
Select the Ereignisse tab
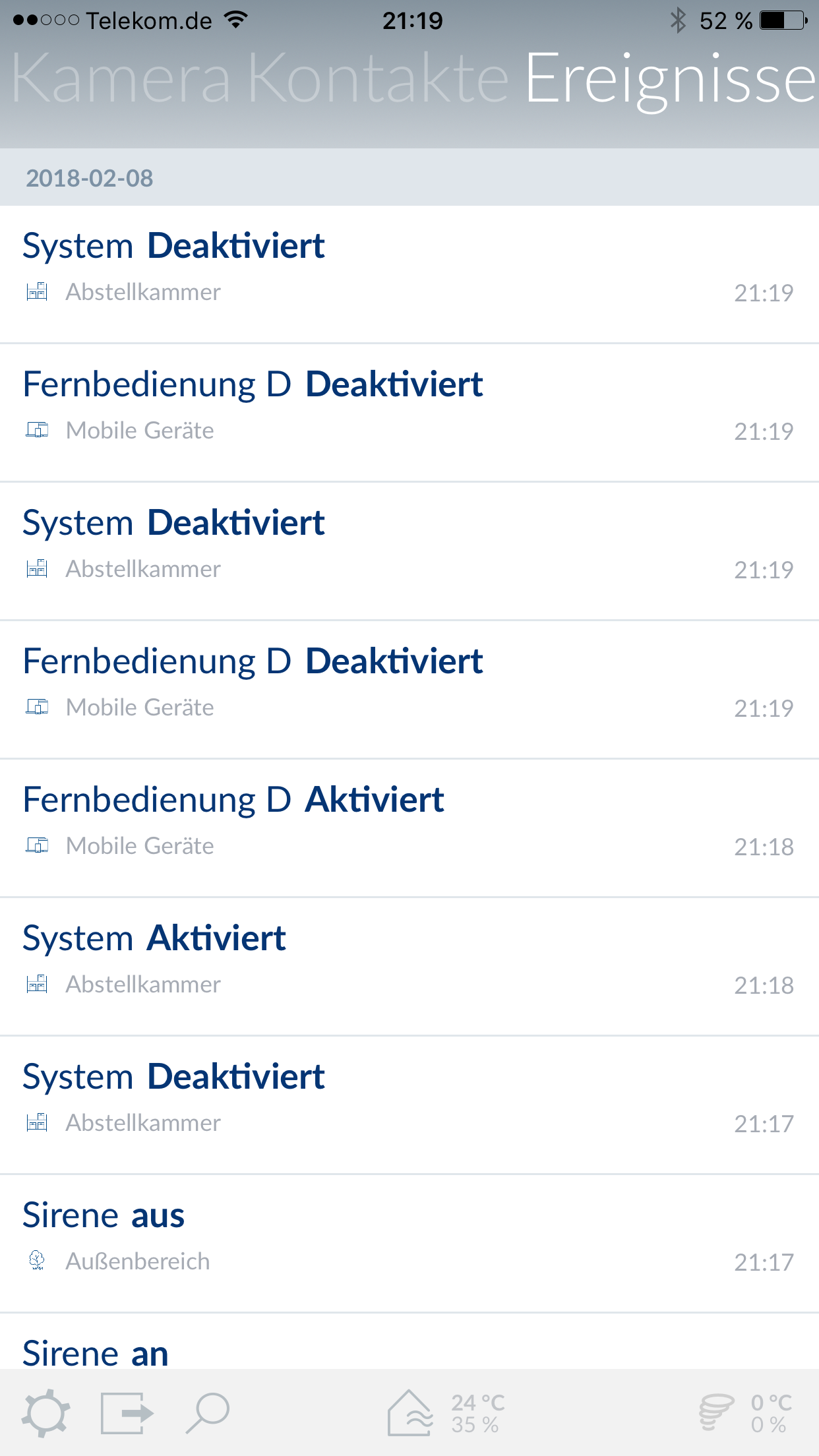point(670,79)
